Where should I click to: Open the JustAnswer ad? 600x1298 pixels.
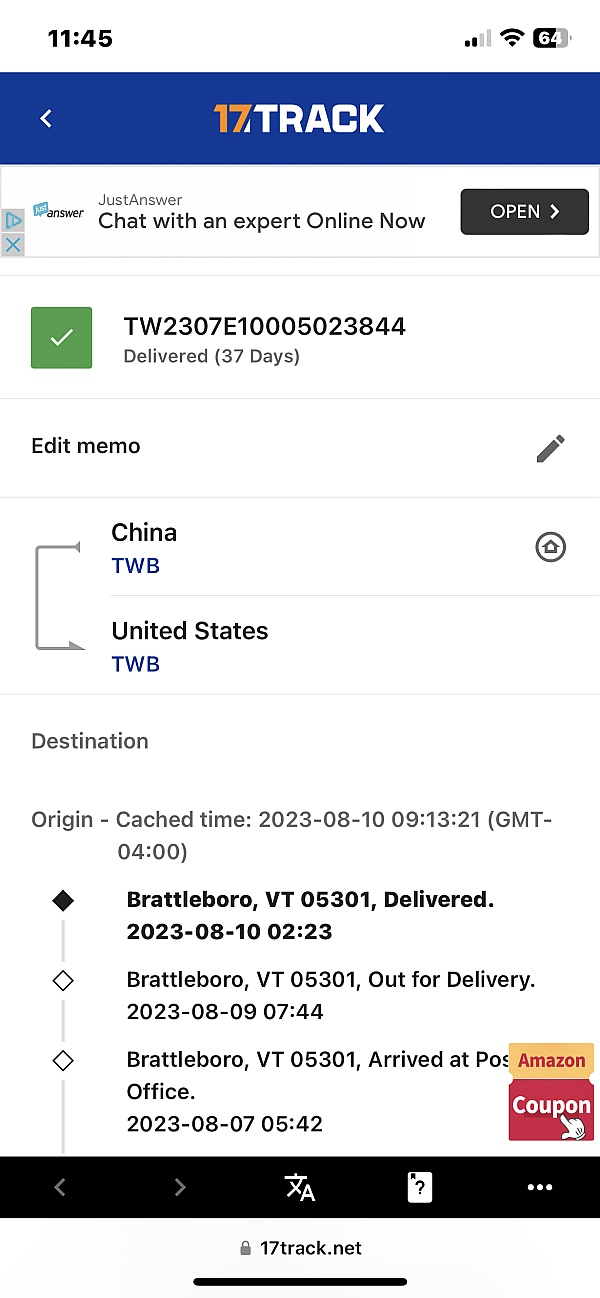[524, 212]
